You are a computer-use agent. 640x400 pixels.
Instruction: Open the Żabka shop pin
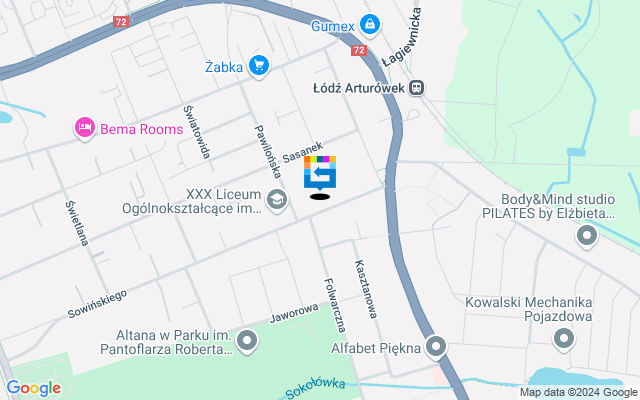click(259, 66)
